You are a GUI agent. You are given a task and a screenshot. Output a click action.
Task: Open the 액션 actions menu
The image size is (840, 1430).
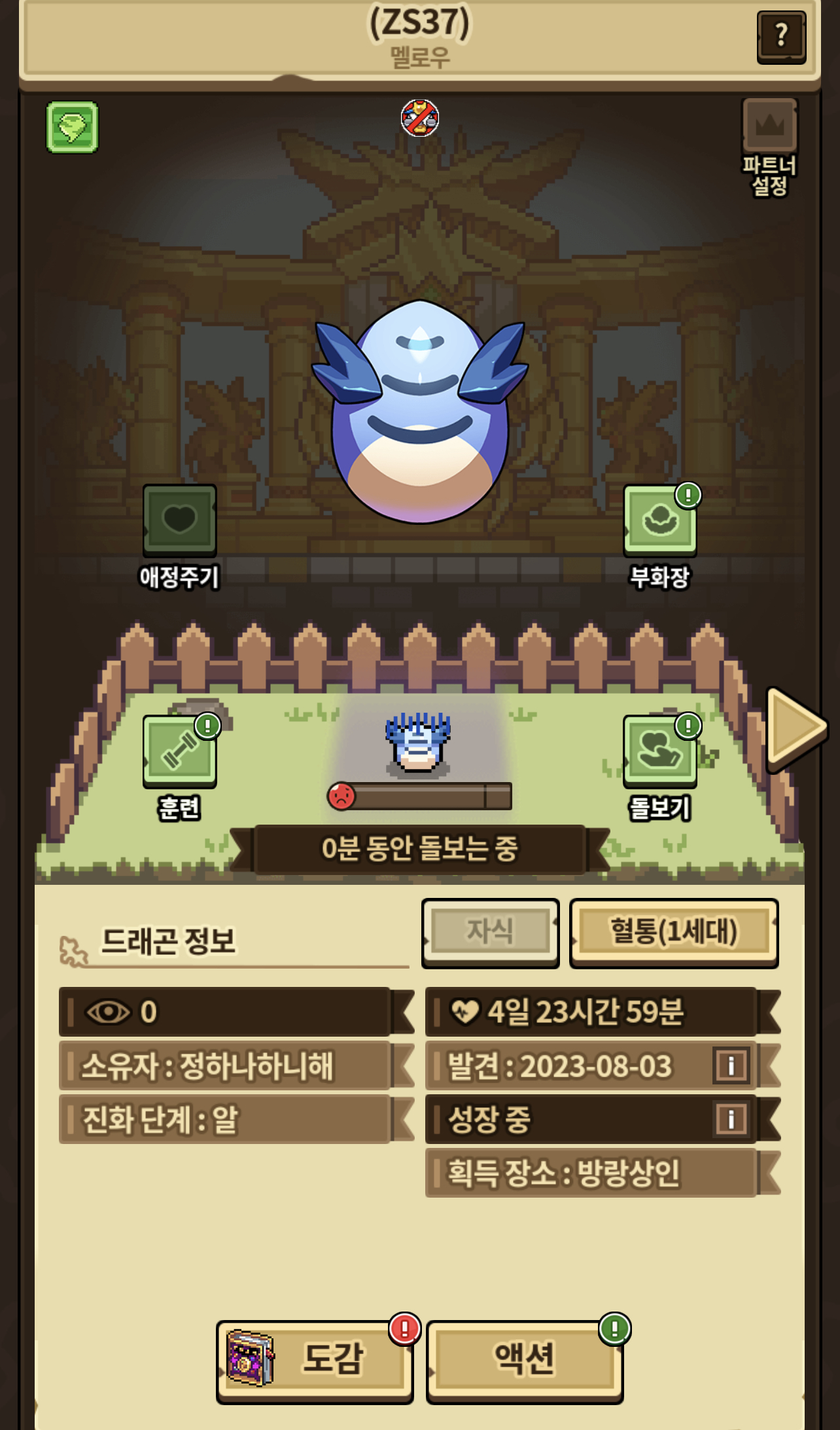pos(524,1361)
